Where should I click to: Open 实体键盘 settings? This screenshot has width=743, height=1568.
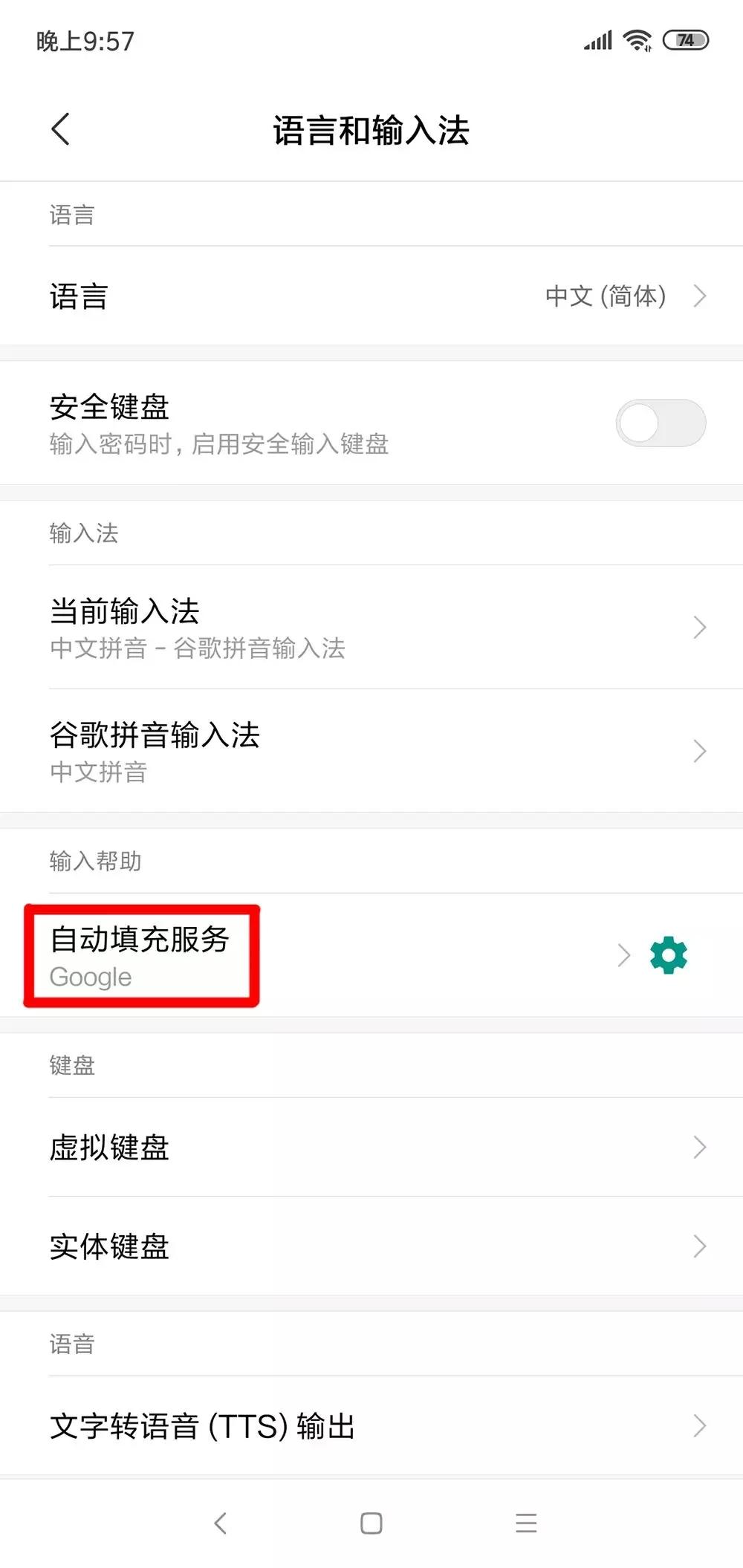[x=371, y=1246]
